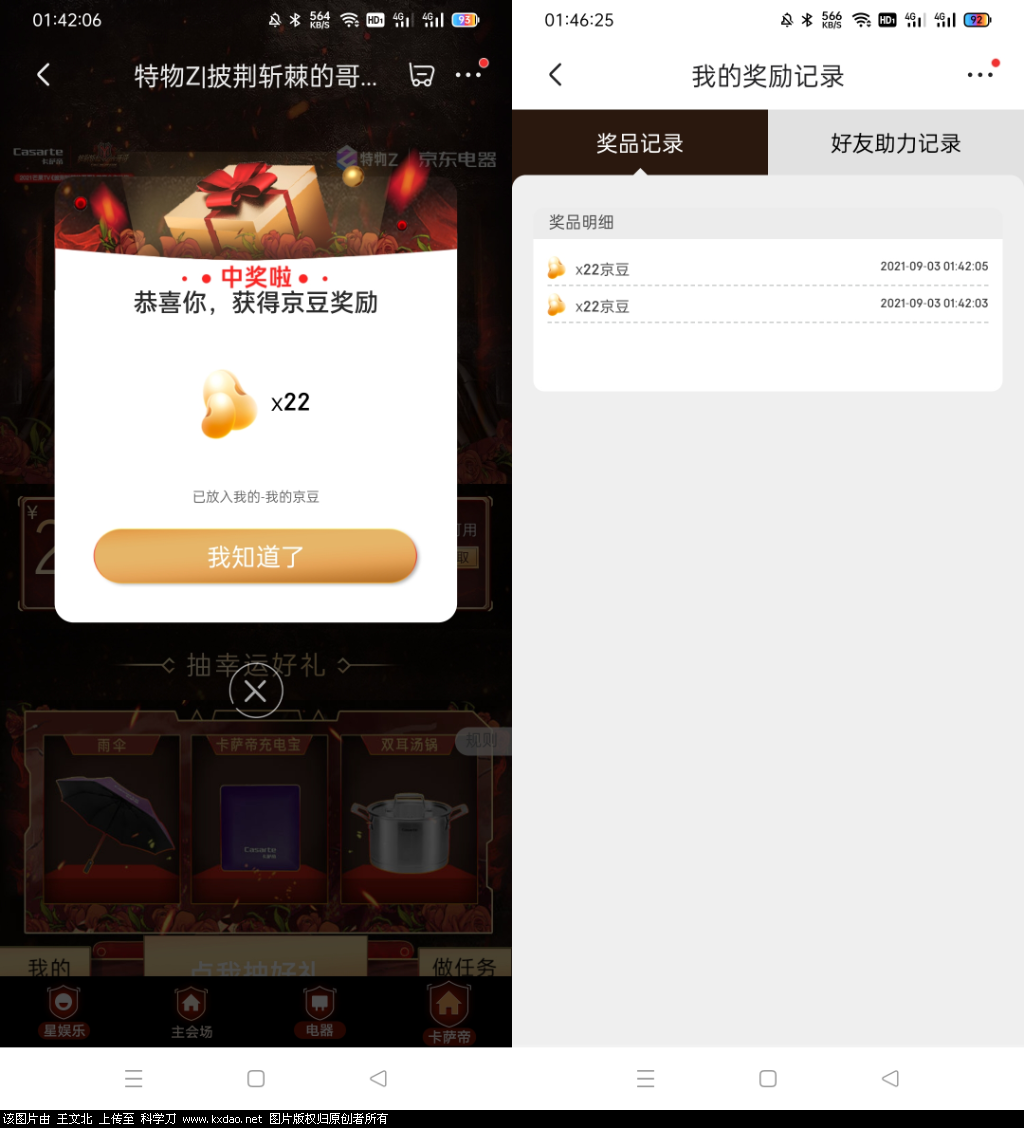
Task: Switch to 主会场 bottom tab
Action: pyautogui.click(x=191, y=1012)
